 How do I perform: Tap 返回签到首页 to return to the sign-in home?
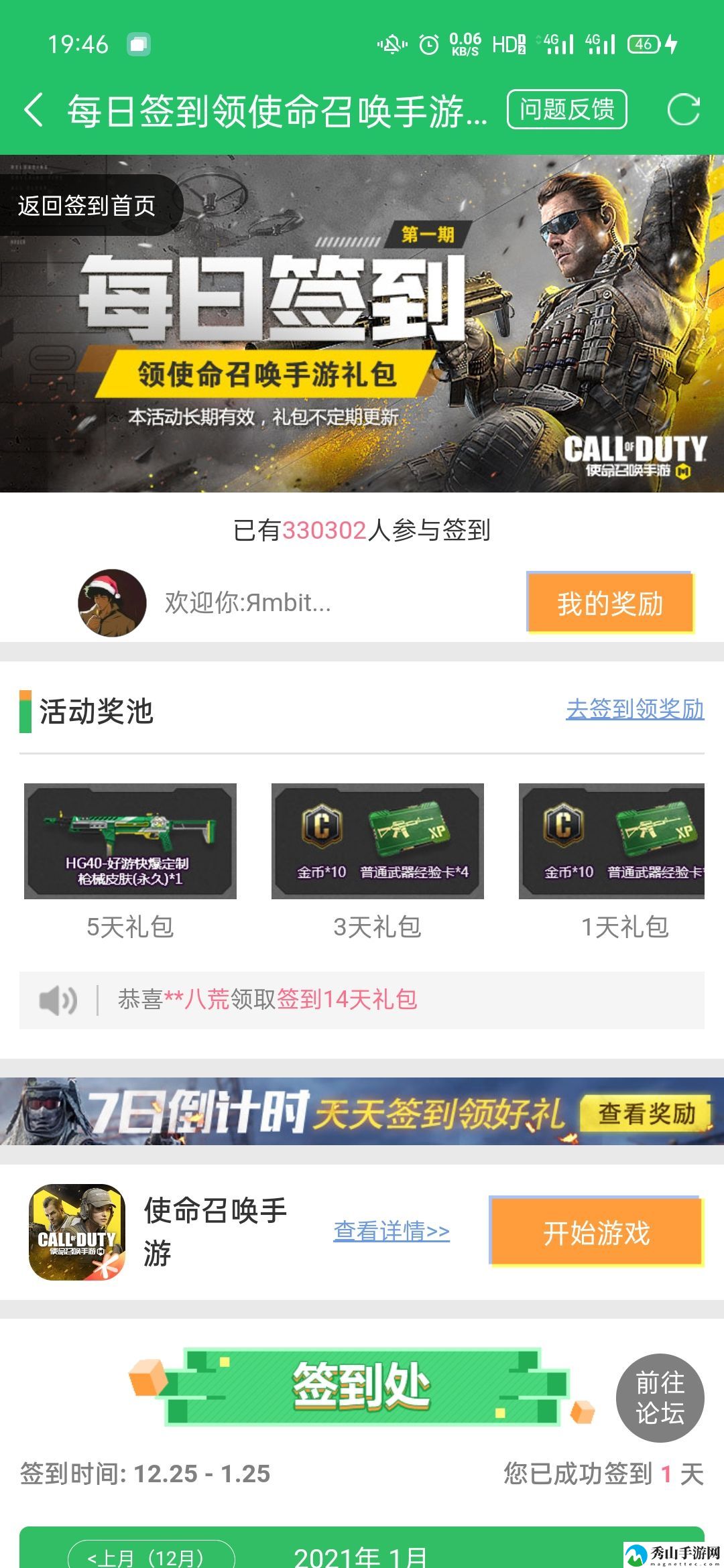(x=87, y=205)
